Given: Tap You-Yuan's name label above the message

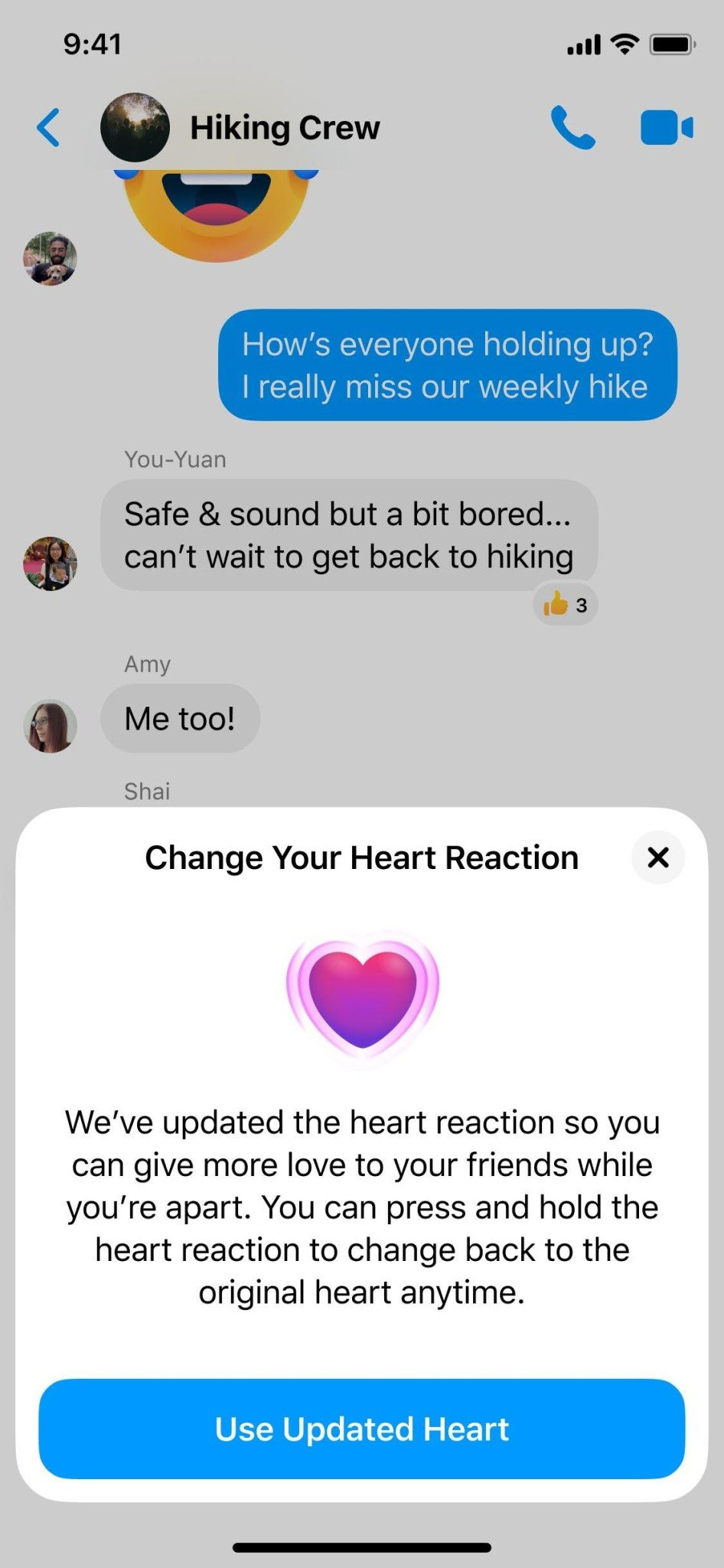Looking at the screenshot, I should (174, 459).
